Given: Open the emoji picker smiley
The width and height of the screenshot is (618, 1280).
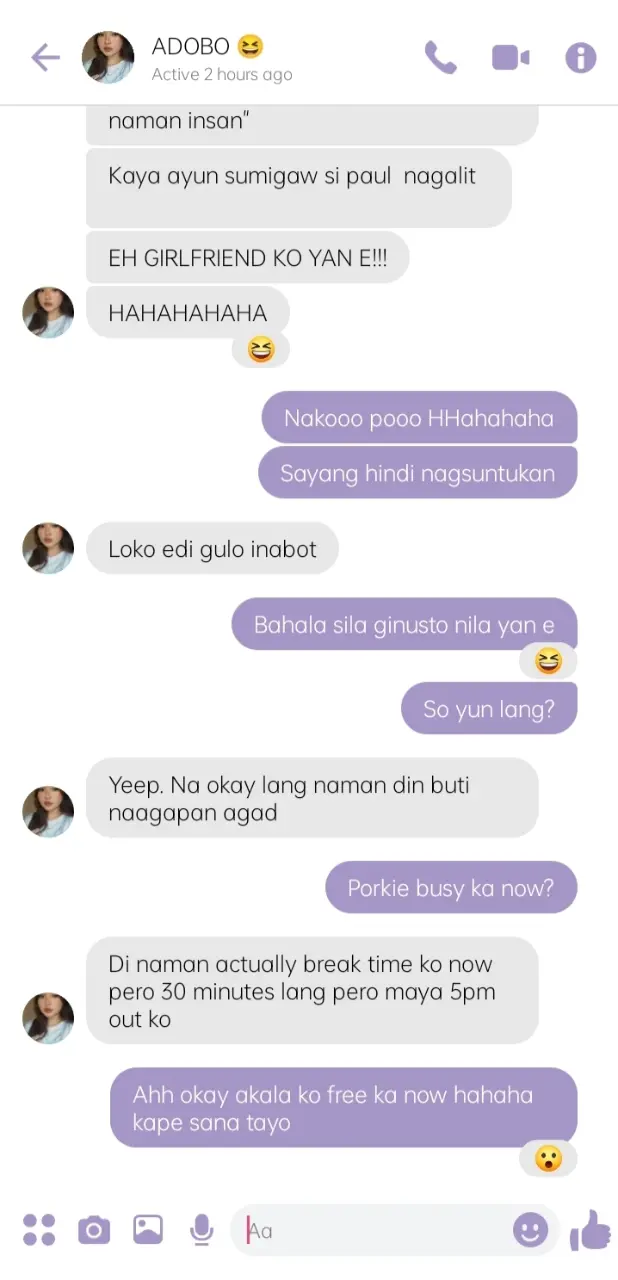Looking at the screenshot, I should point(531,1229).
